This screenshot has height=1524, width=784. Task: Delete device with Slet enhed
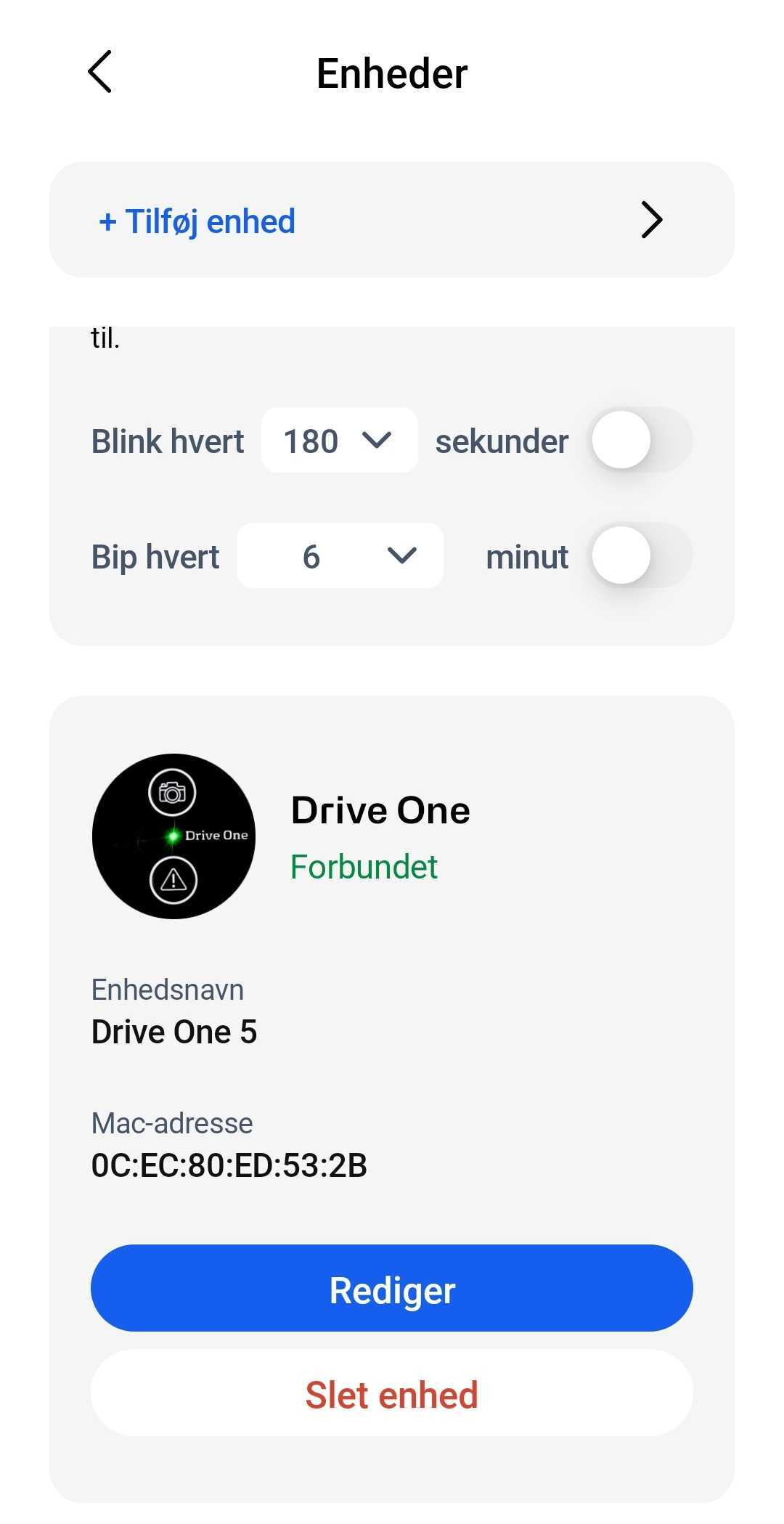391,1393
